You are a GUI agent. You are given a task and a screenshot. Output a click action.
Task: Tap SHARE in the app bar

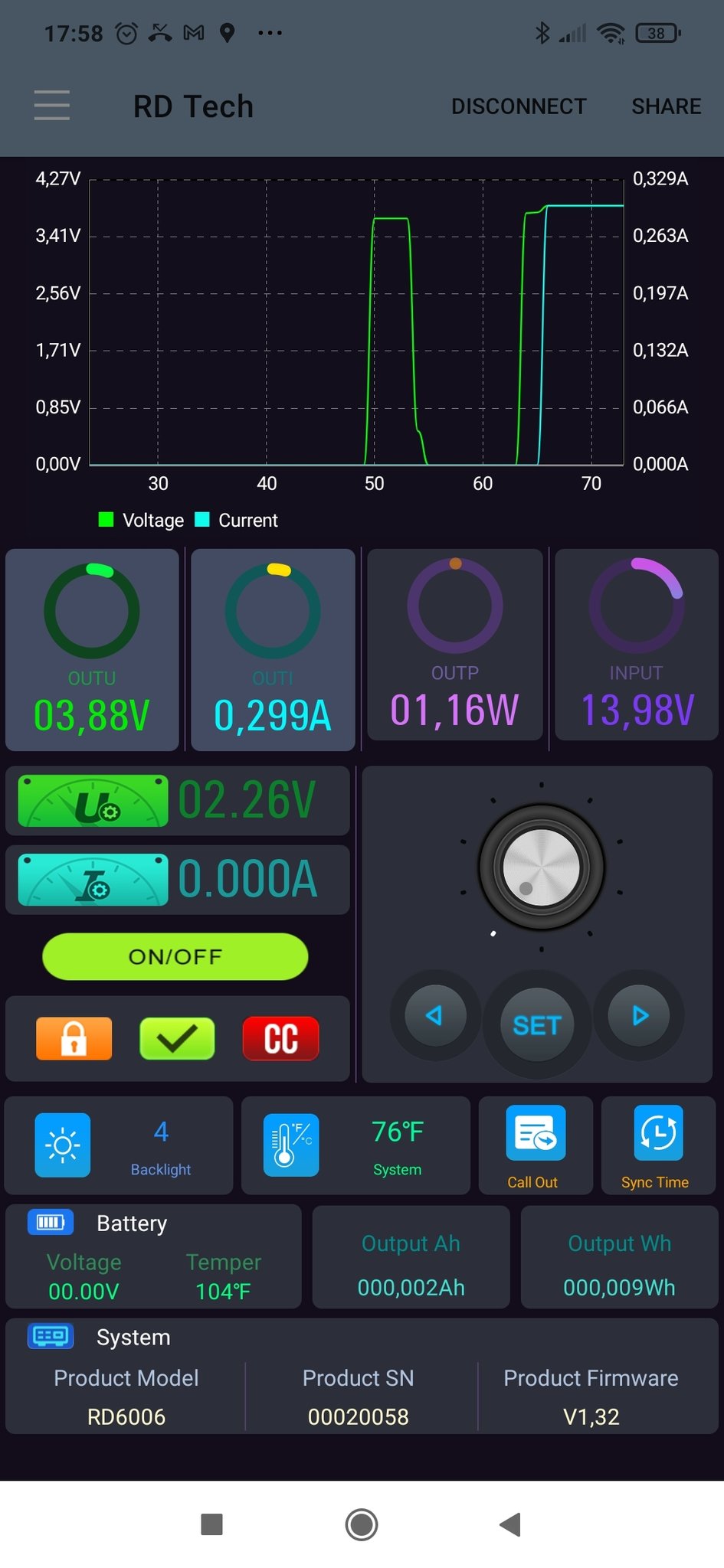666,106
